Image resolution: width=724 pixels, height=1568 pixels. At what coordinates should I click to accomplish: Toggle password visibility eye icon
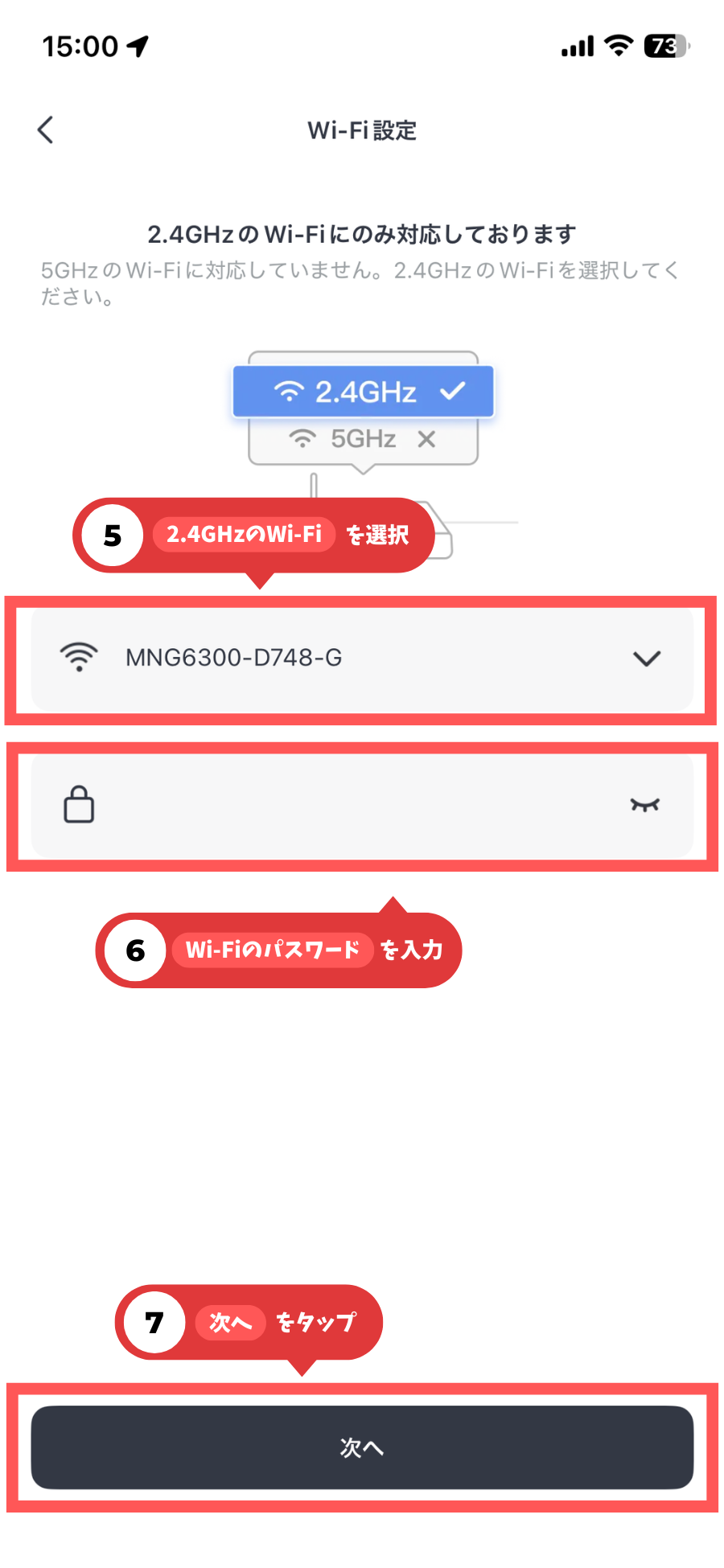click(644, 805)
